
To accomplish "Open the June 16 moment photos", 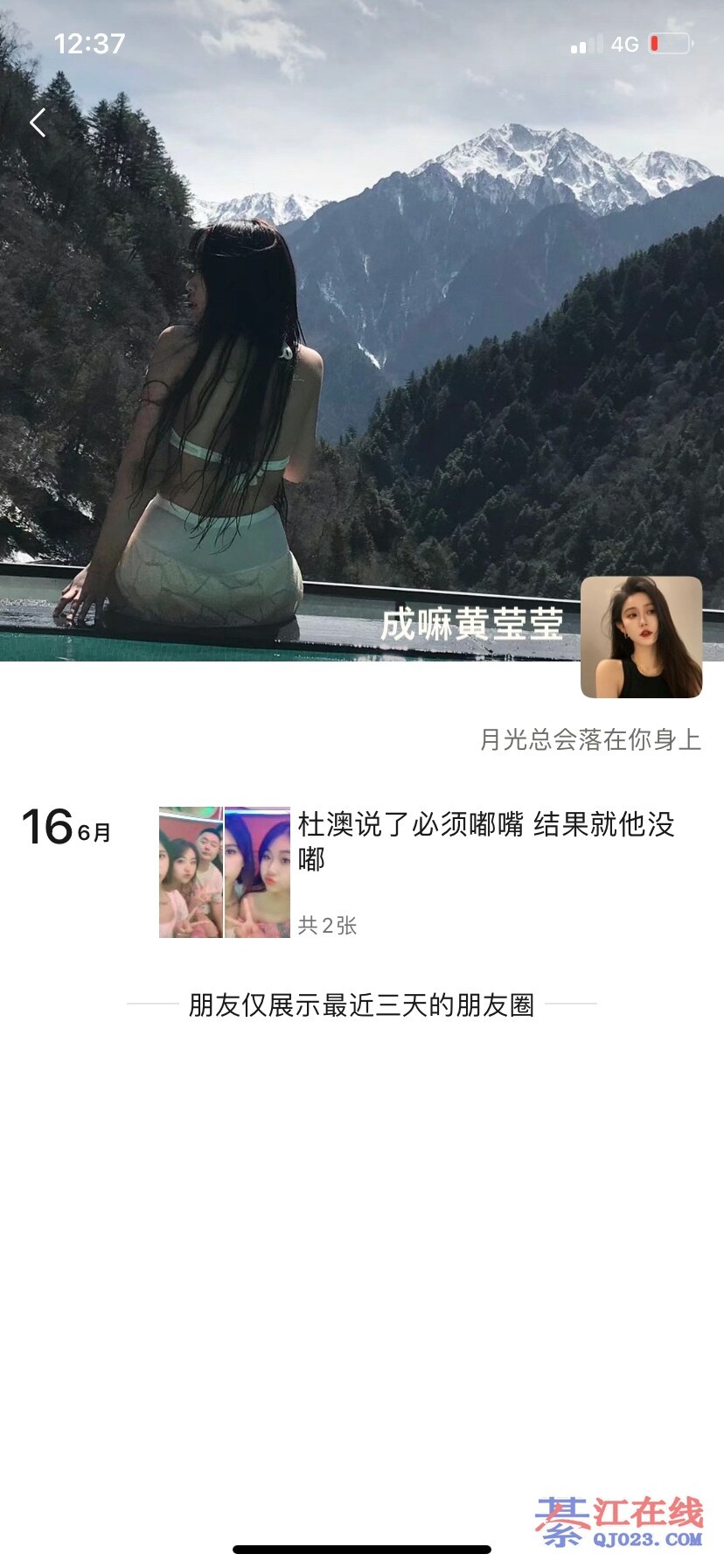I will point(224,872).
